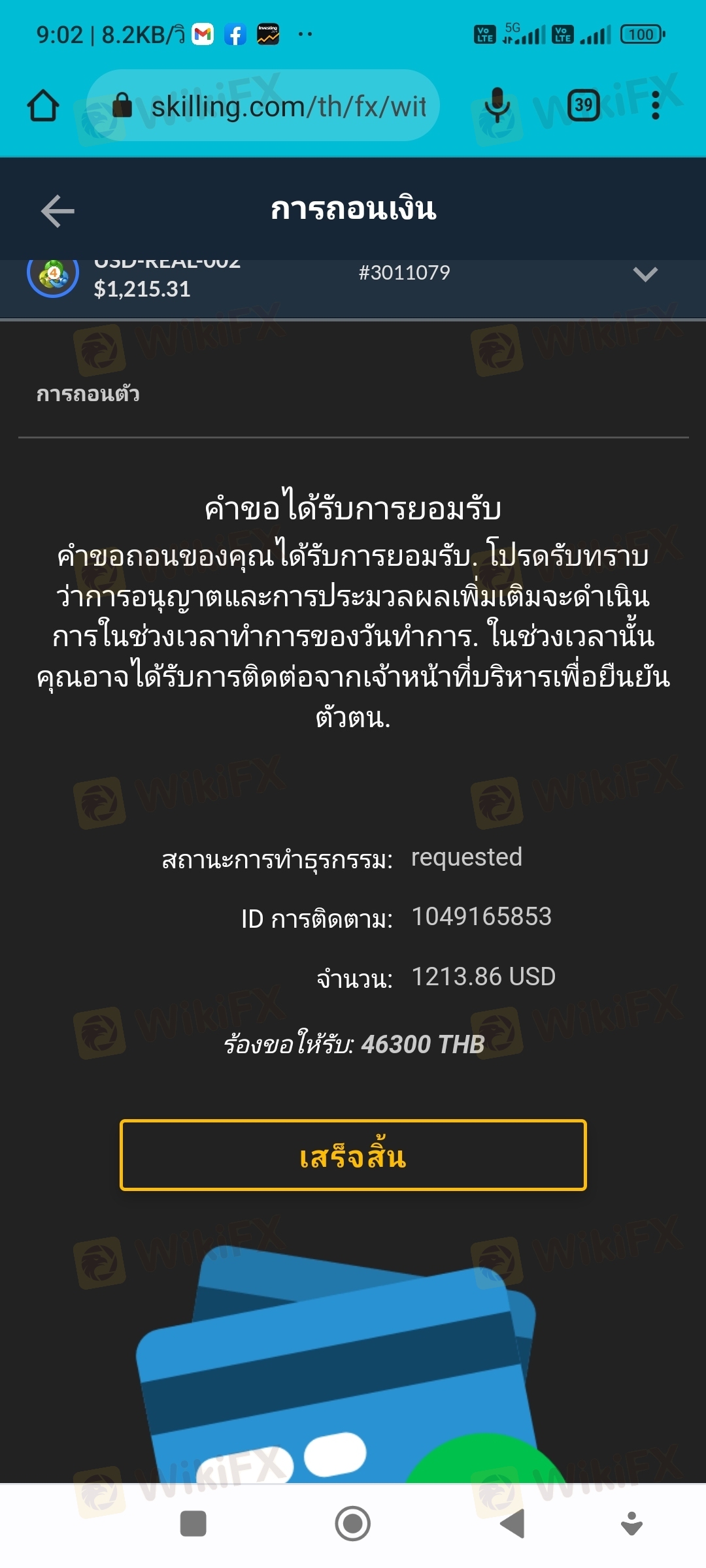Image resolution: width=706 pixels, height=1568 pixels.
Task: Start voice search with the microphone
Action: [497, 106]
